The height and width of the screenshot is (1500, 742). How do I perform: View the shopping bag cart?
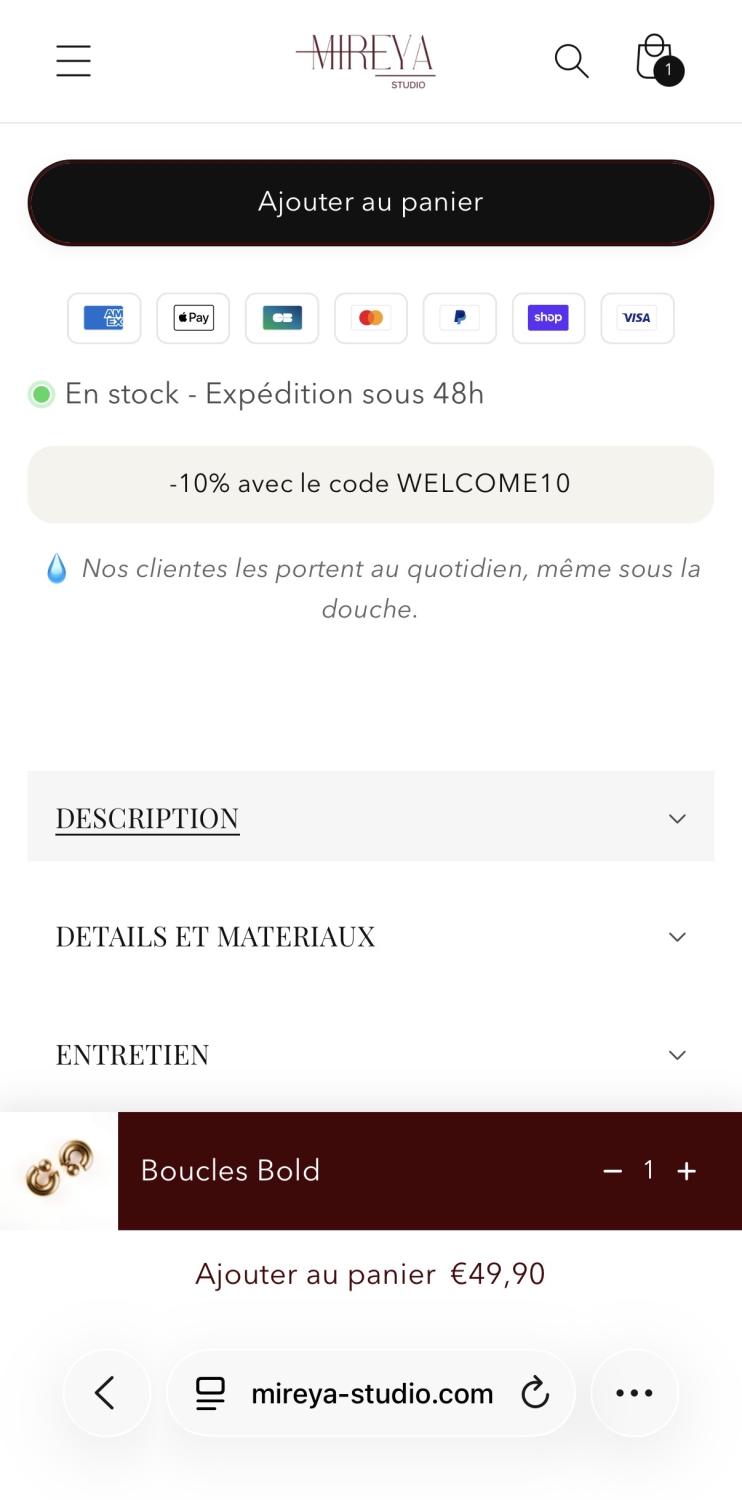click(x=656, y=58)
